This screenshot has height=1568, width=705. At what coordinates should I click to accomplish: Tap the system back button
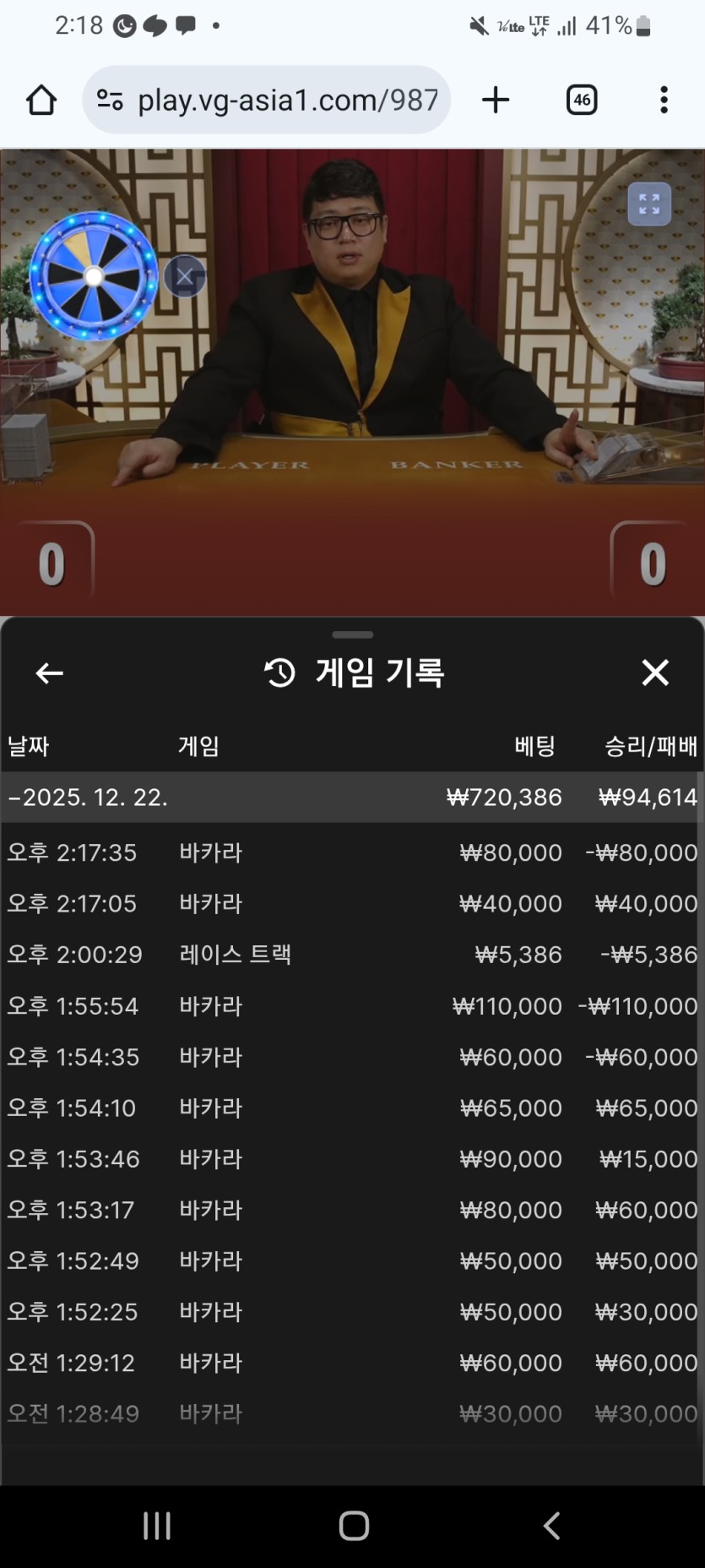551,1526
